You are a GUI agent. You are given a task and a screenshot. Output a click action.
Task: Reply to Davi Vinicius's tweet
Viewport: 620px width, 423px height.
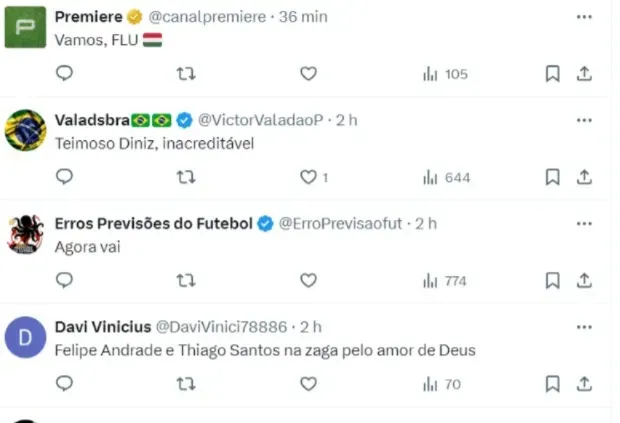point(64,384)
